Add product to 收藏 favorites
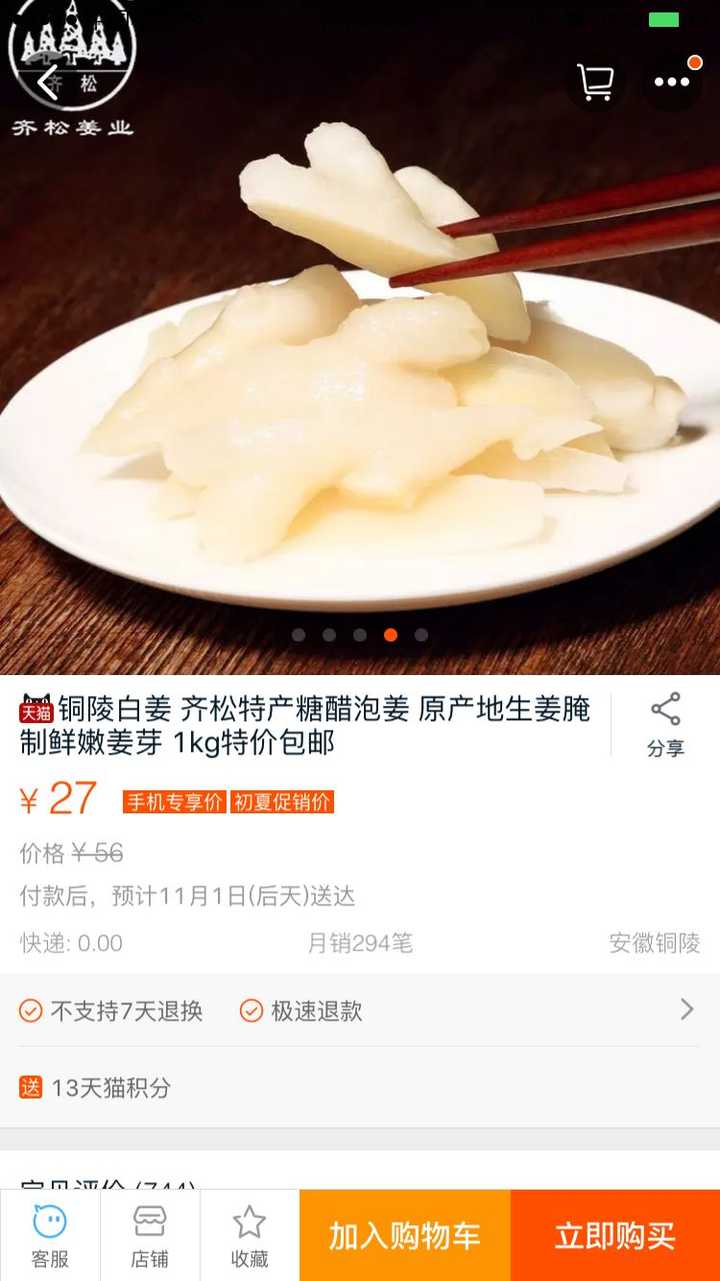This screenshot has width=720, height=1281. [249, 1236]
